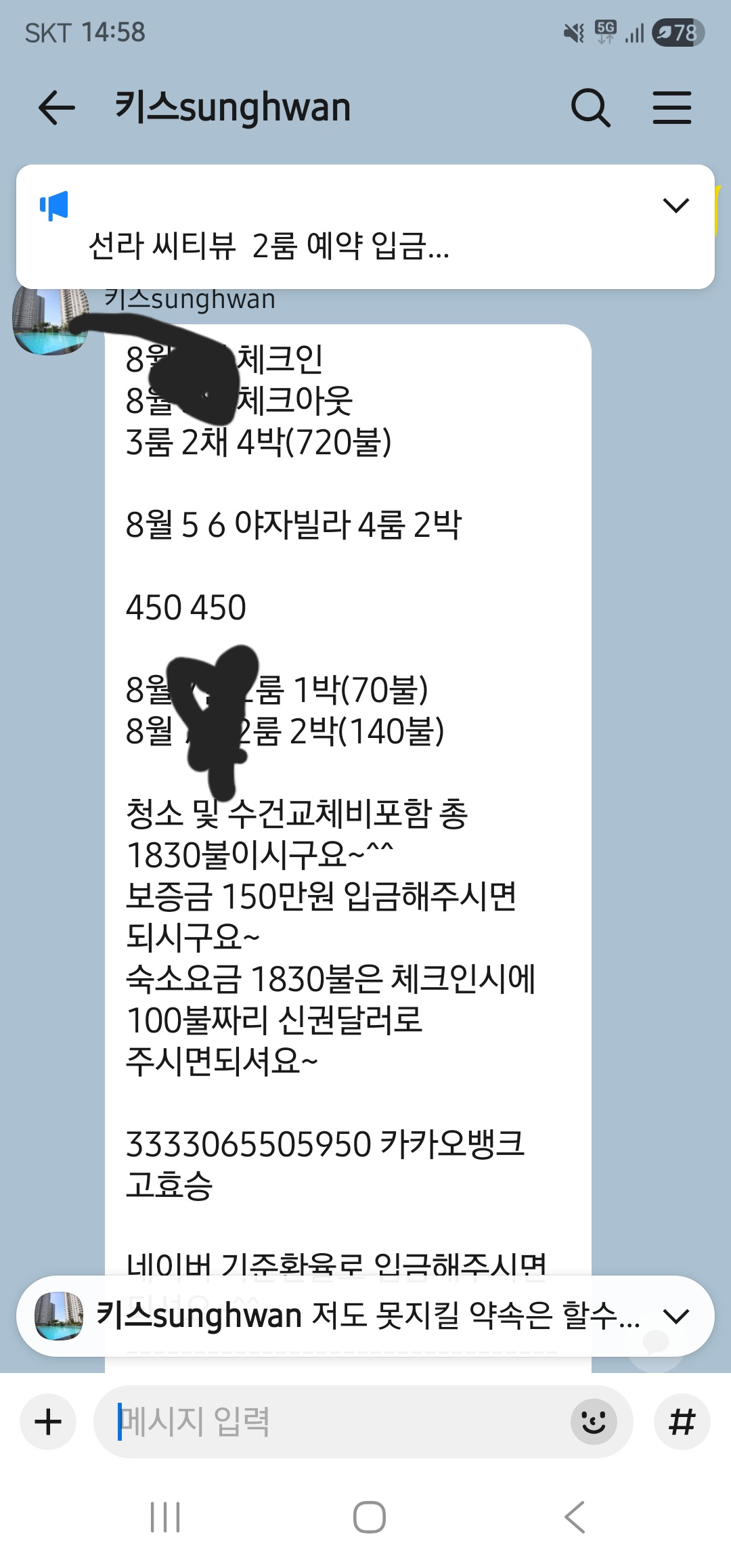Search within this chat
This screenshot has width=731, height=1568.
590,108
